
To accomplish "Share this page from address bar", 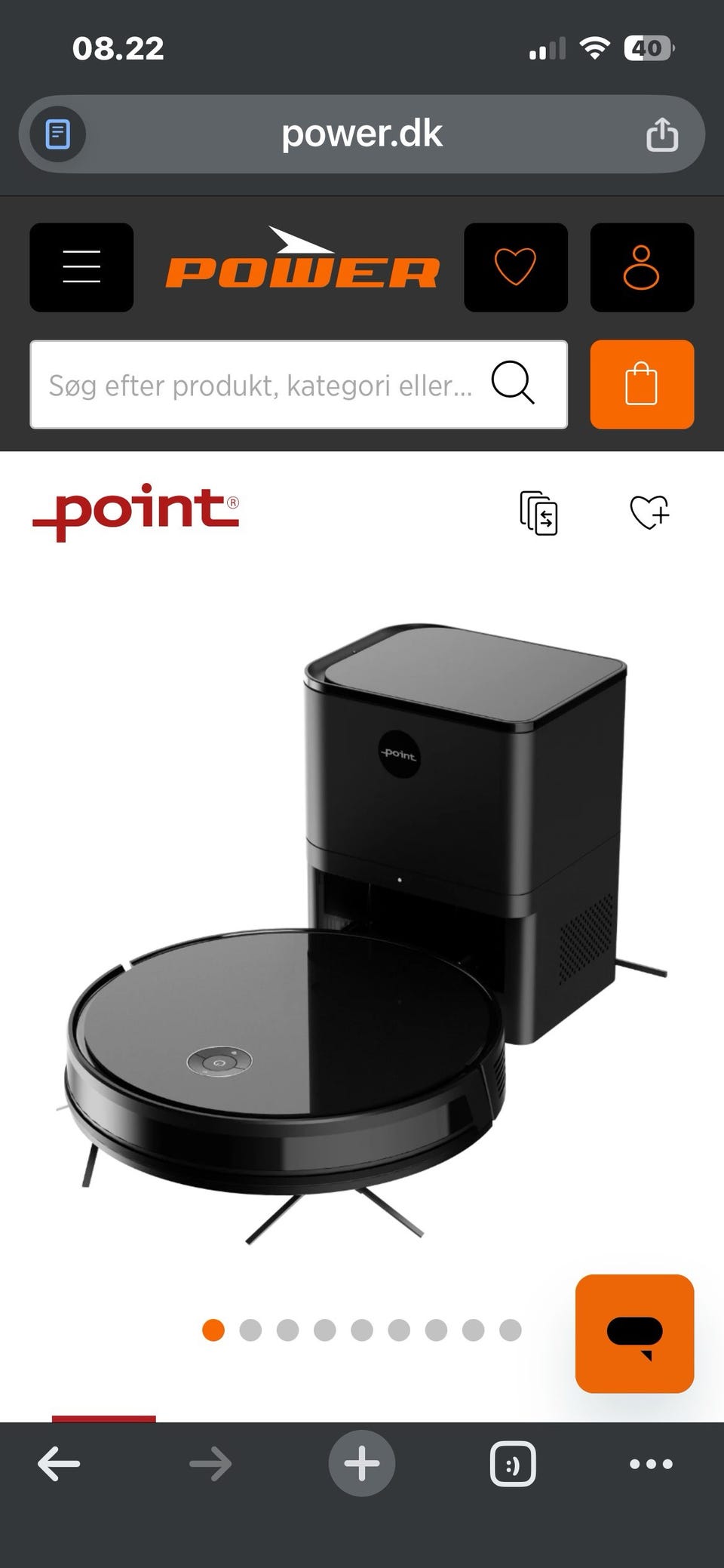I will [x=662, y=135].
